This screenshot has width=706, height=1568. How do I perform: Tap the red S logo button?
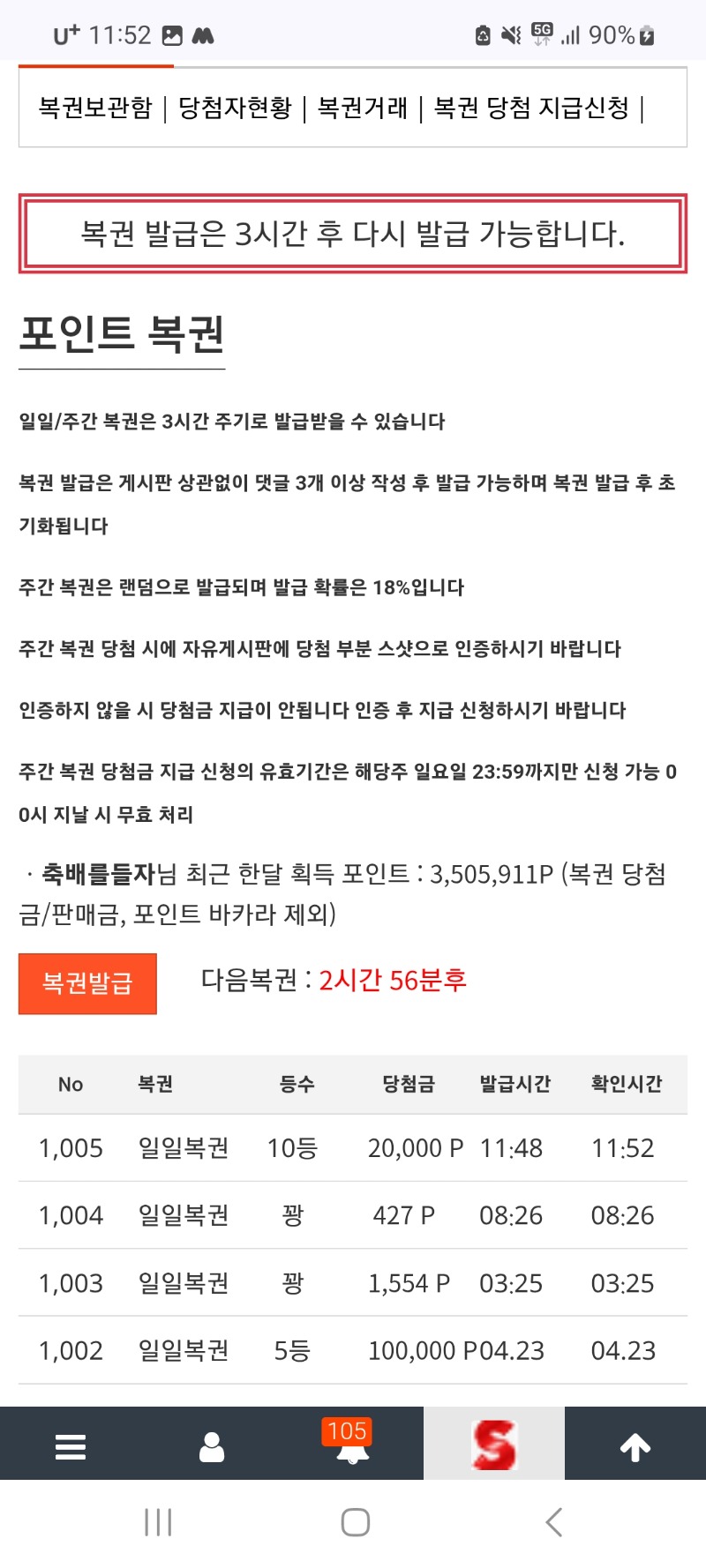(x=493, y=1445)
